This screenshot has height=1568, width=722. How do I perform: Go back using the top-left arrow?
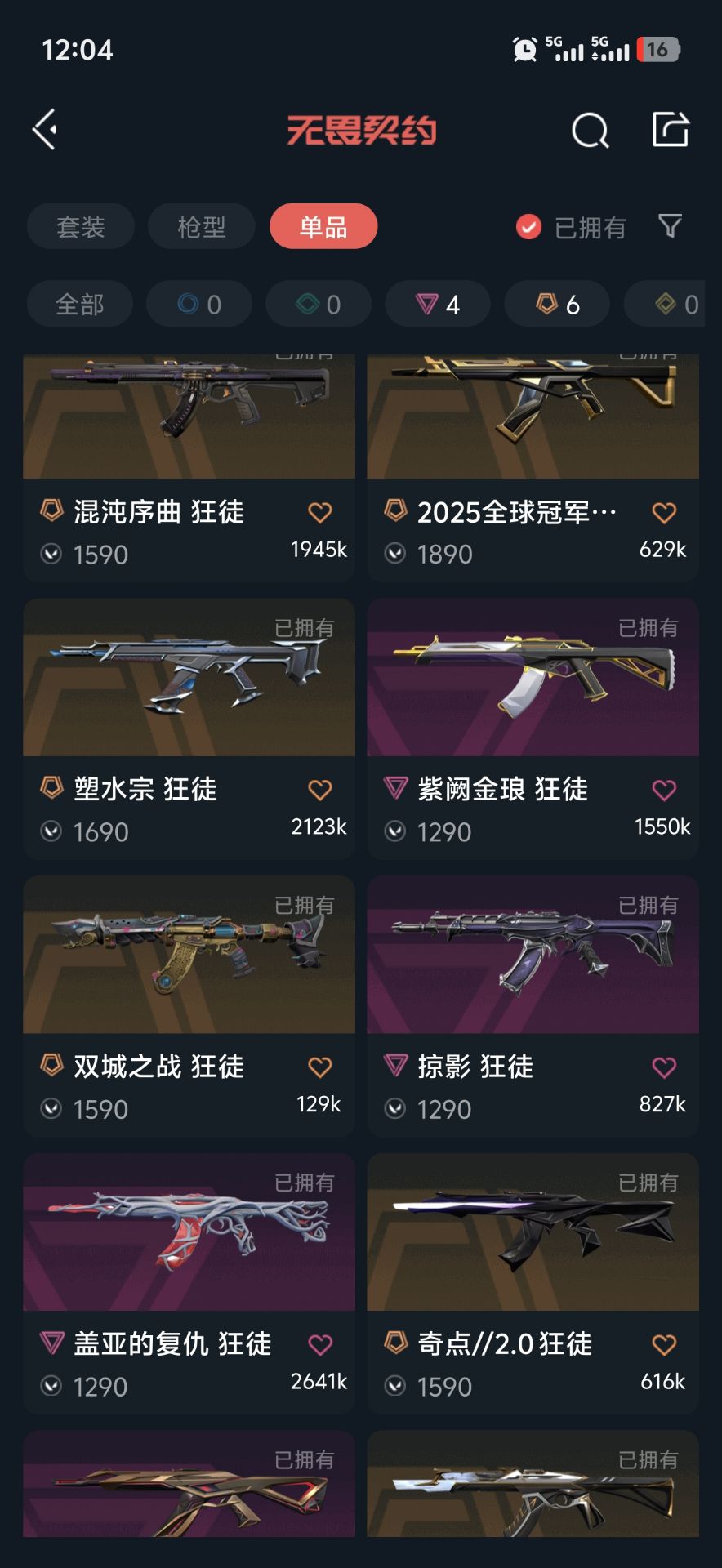(45, 129)
